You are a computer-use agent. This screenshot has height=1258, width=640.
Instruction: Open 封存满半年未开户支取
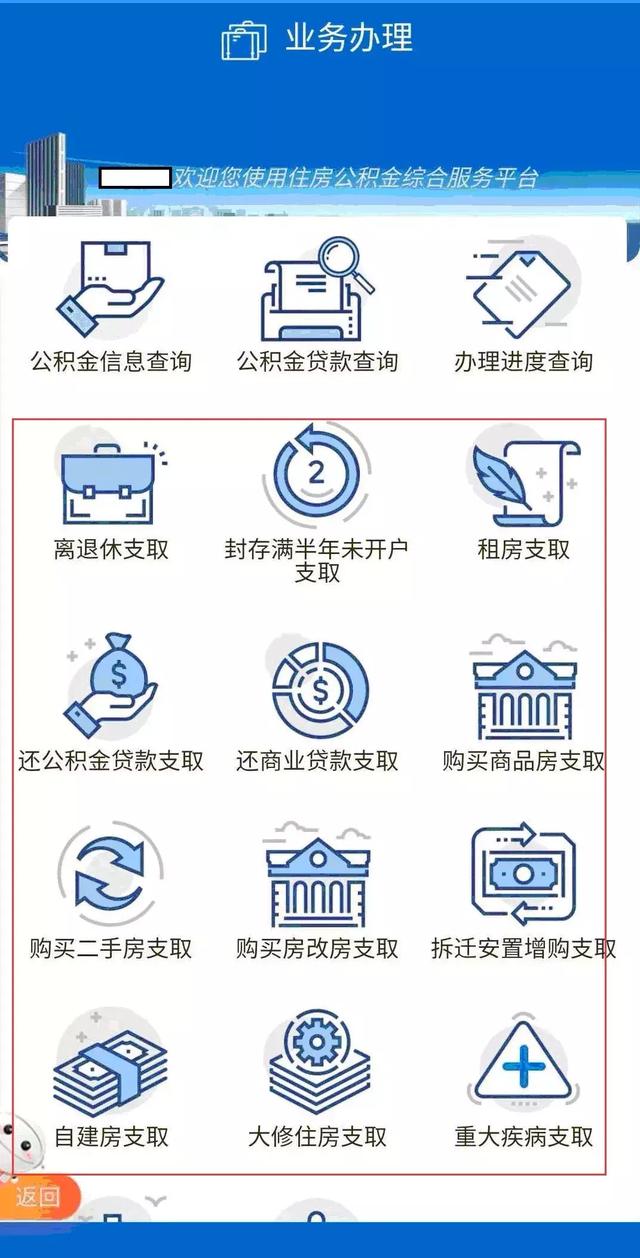(317, 504)
